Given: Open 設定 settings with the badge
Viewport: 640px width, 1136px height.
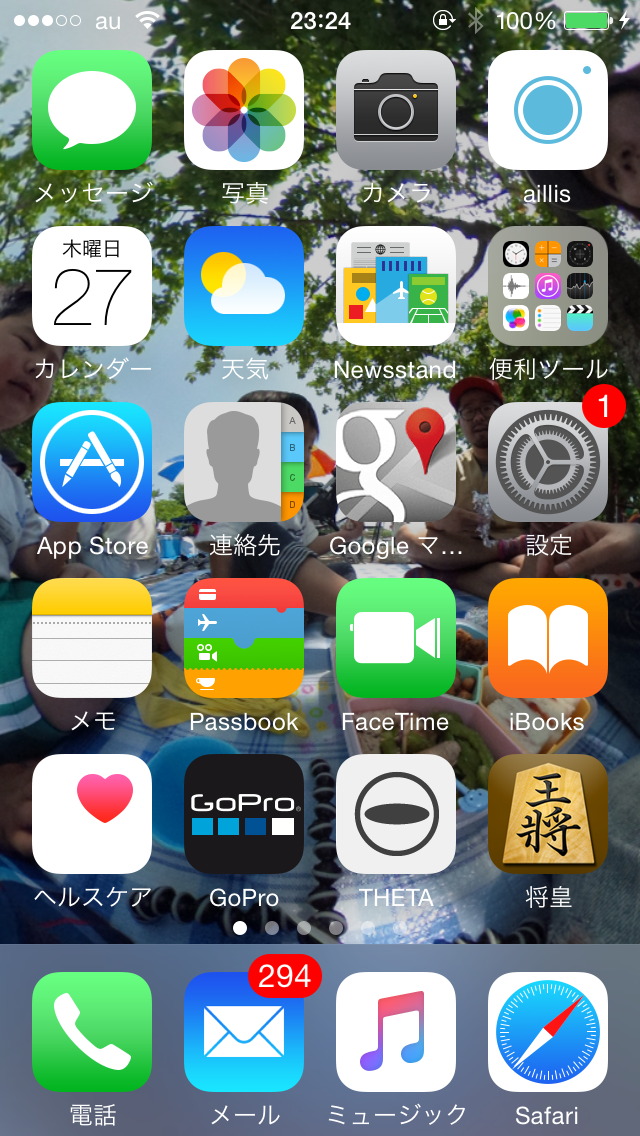Looking at the screenshot, I should (548, 462).
